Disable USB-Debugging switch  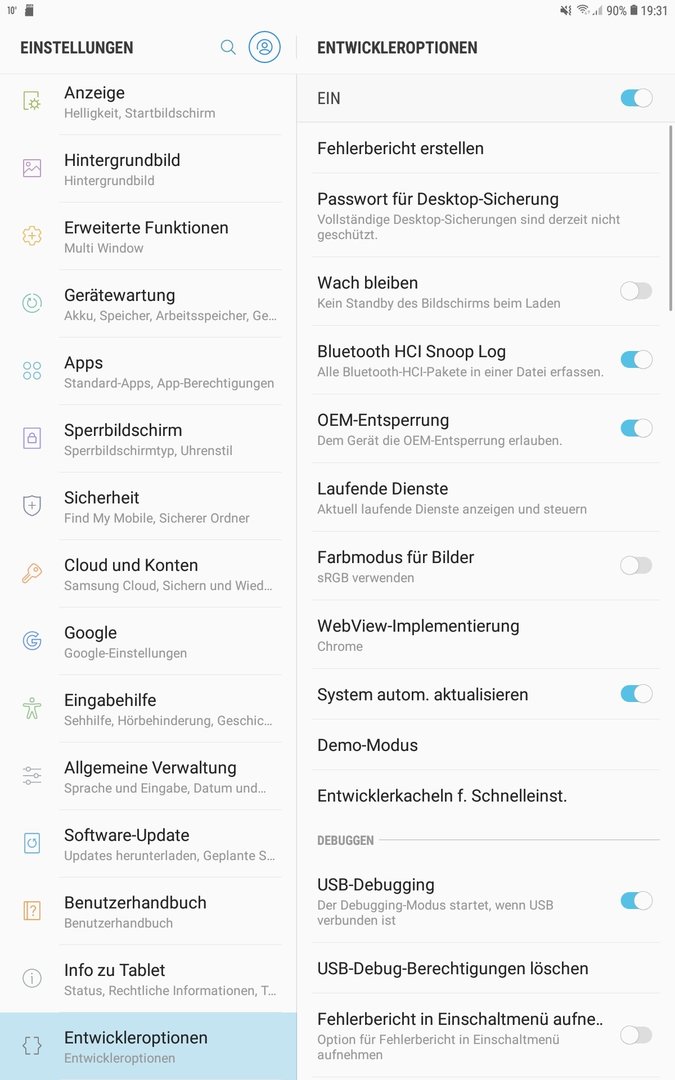click(636, 901)
